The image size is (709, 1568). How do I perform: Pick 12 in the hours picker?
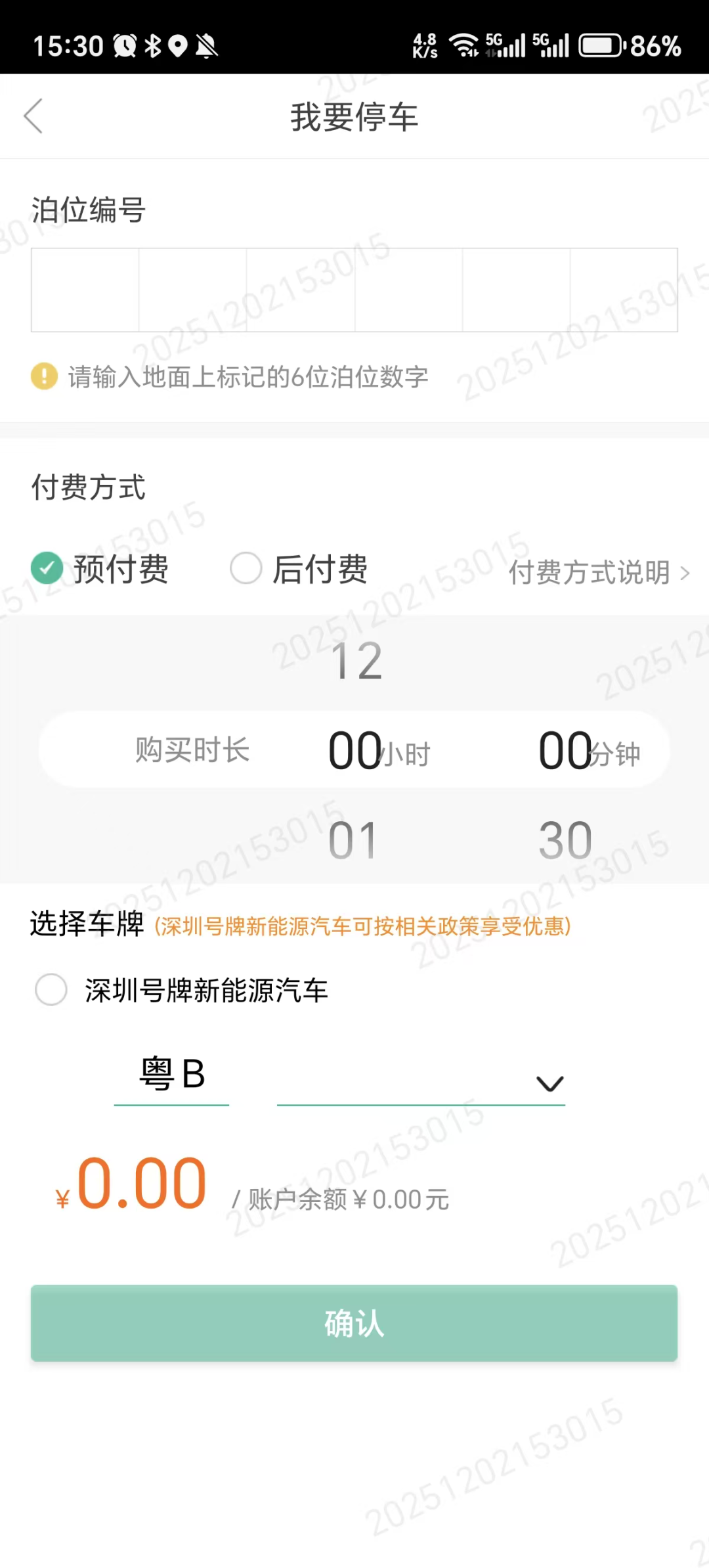[x=356, y=661]
